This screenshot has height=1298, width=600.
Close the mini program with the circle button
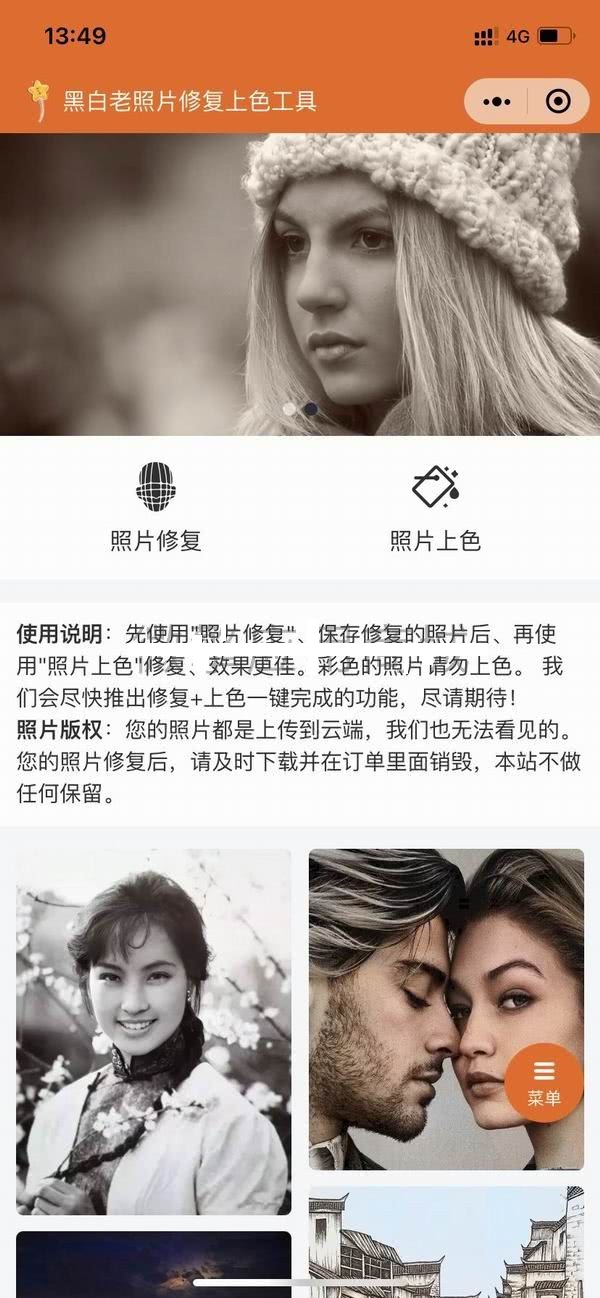(x=558, y=101)
